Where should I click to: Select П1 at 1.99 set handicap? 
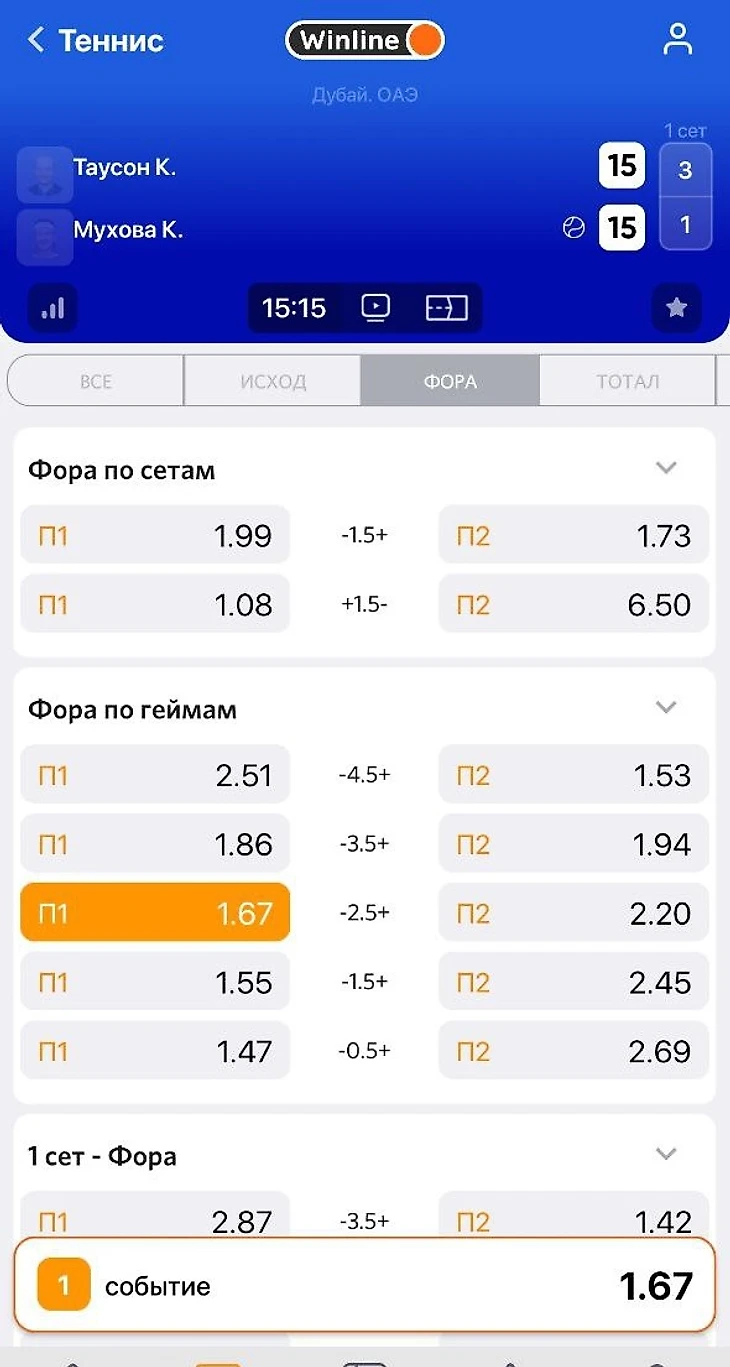pos(155,536)
